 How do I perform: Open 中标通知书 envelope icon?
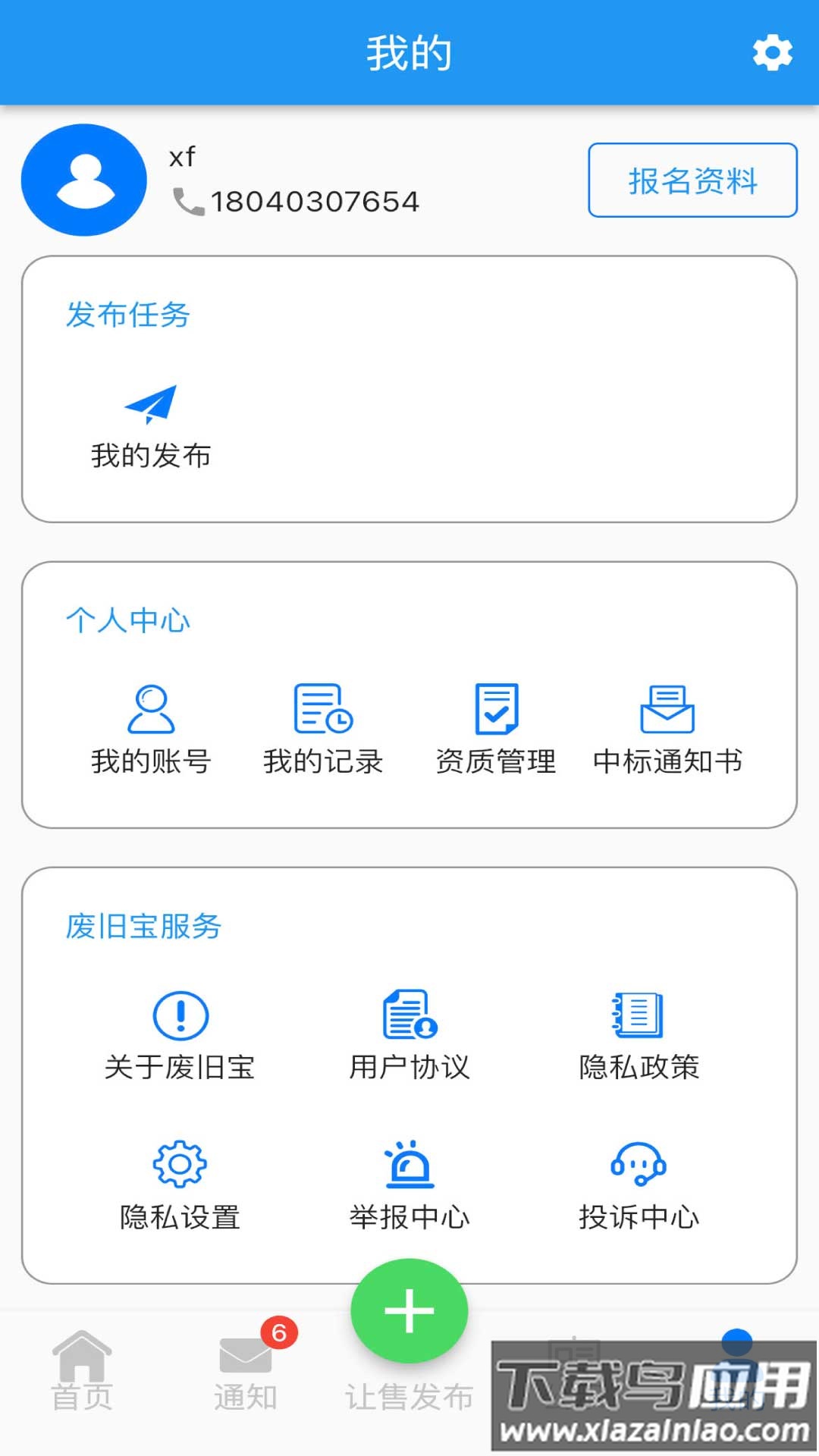(669, 710)
